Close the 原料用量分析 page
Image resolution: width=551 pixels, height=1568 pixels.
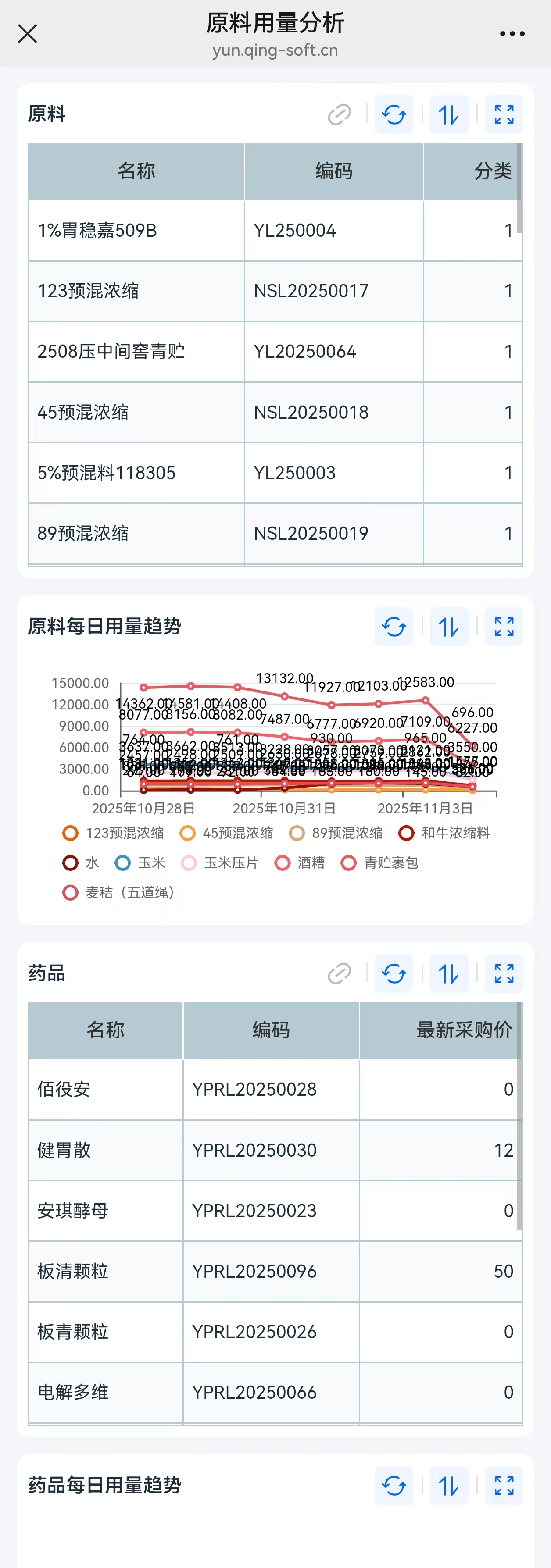pos(27,33)
